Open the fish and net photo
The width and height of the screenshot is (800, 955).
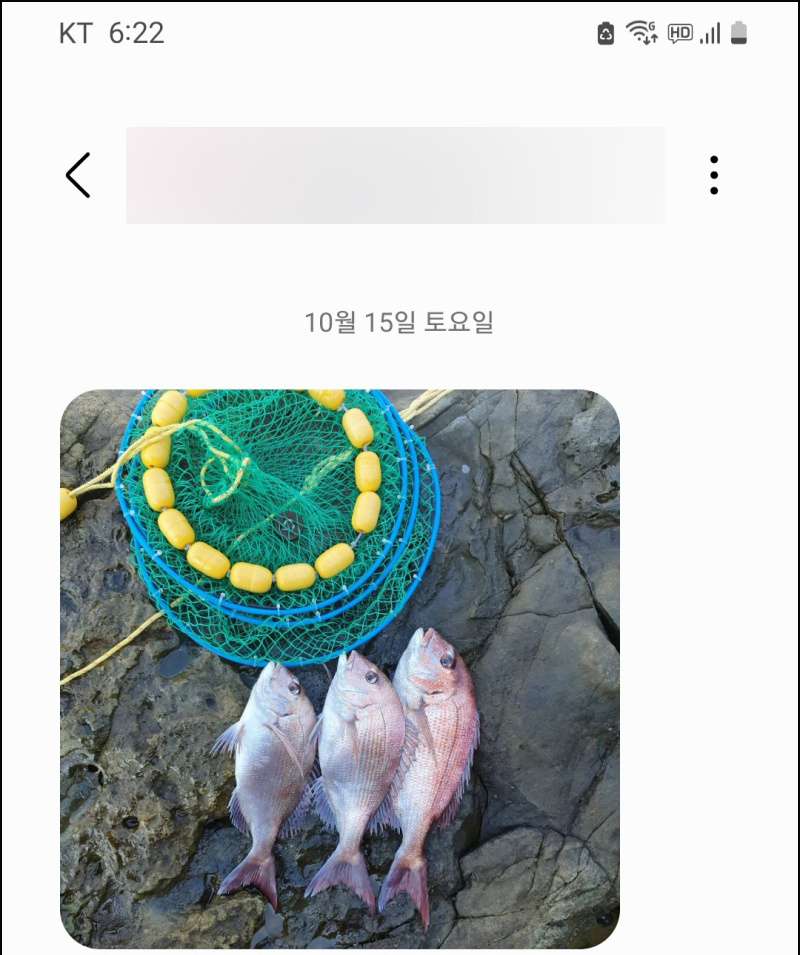(x=340, y=668)
